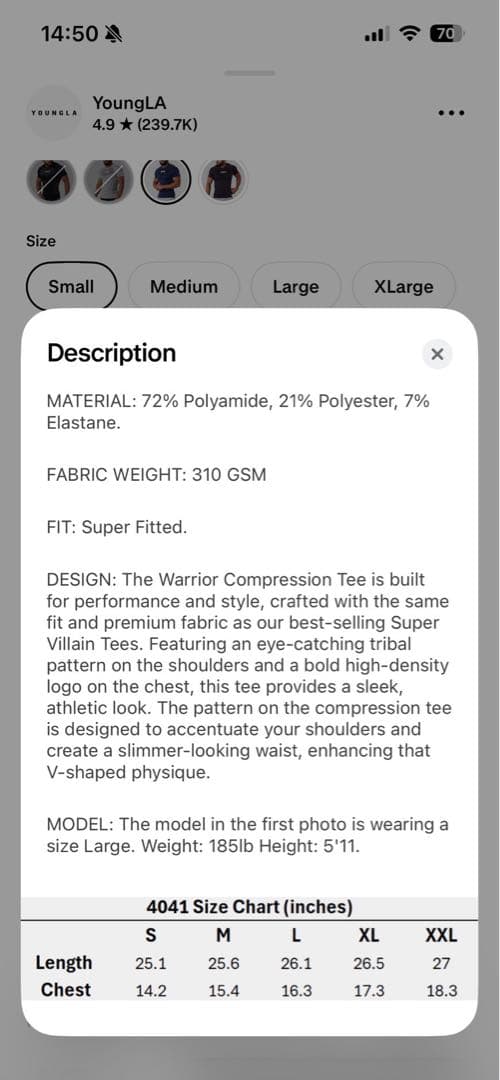
Task: Select size XLarge
Action: pos(404,287)
